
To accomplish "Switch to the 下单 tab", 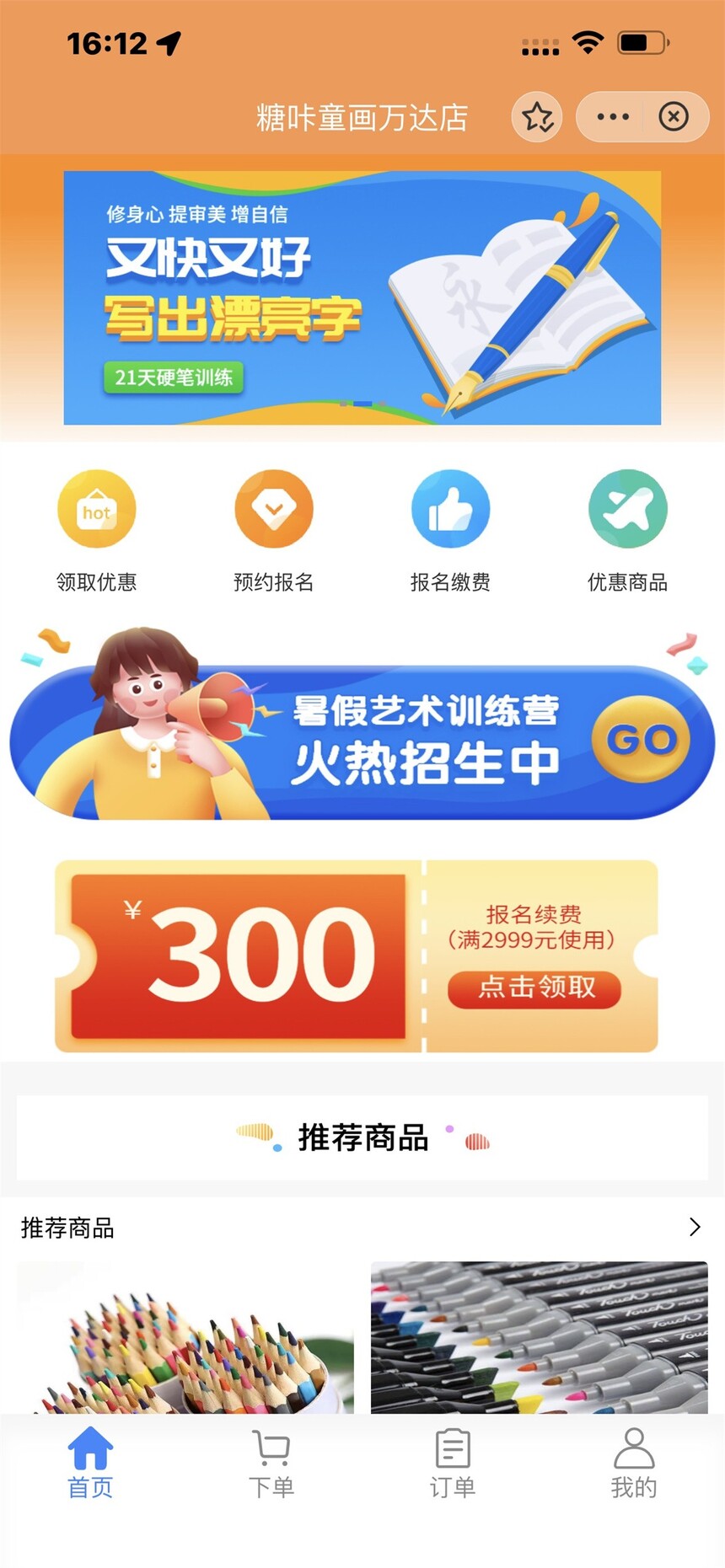I will click(x=271, y=1463).
